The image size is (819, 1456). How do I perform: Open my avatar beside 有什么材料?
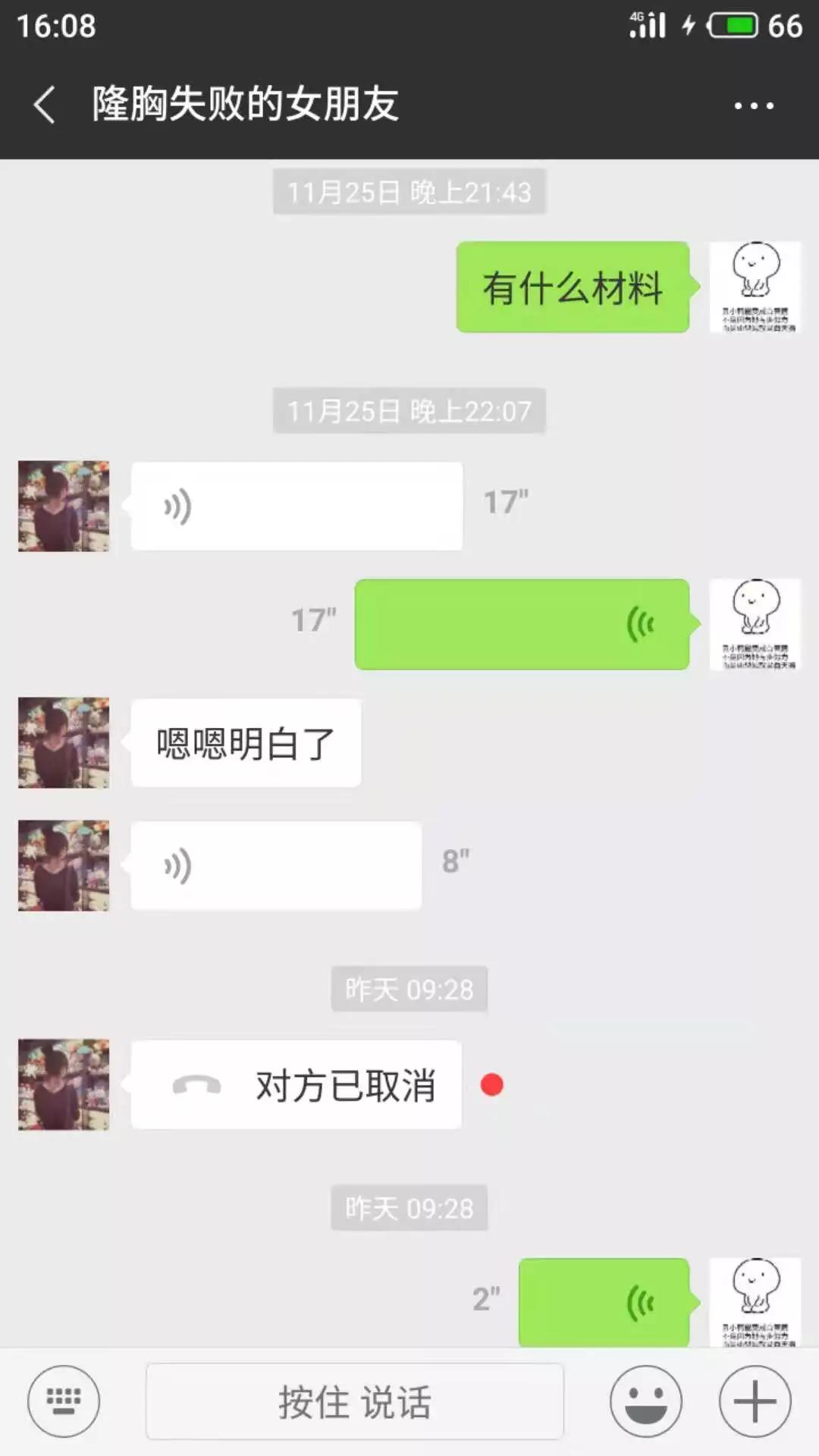click(x=755, y=287)
